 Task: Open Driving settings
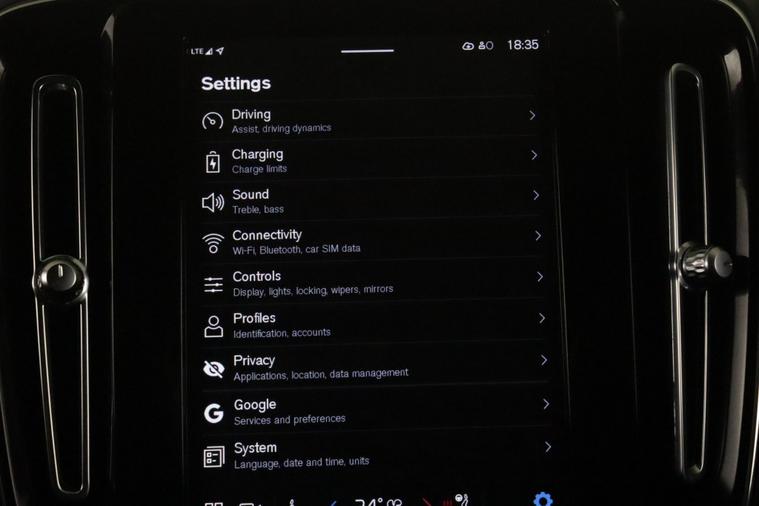pyautogui.click(x=370, y=120)
